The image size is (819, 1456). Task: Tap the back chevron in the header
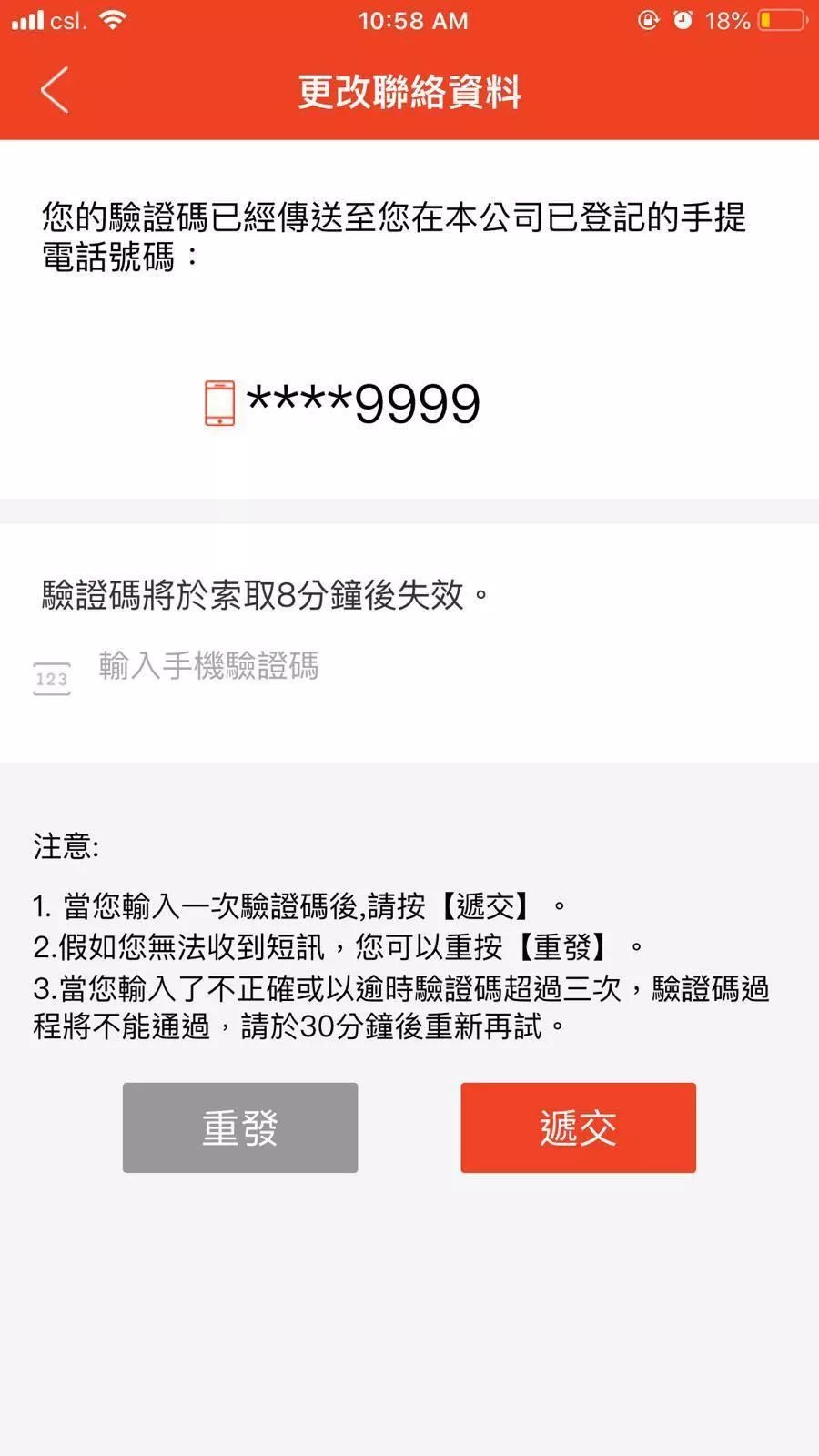tap(53, 90)
